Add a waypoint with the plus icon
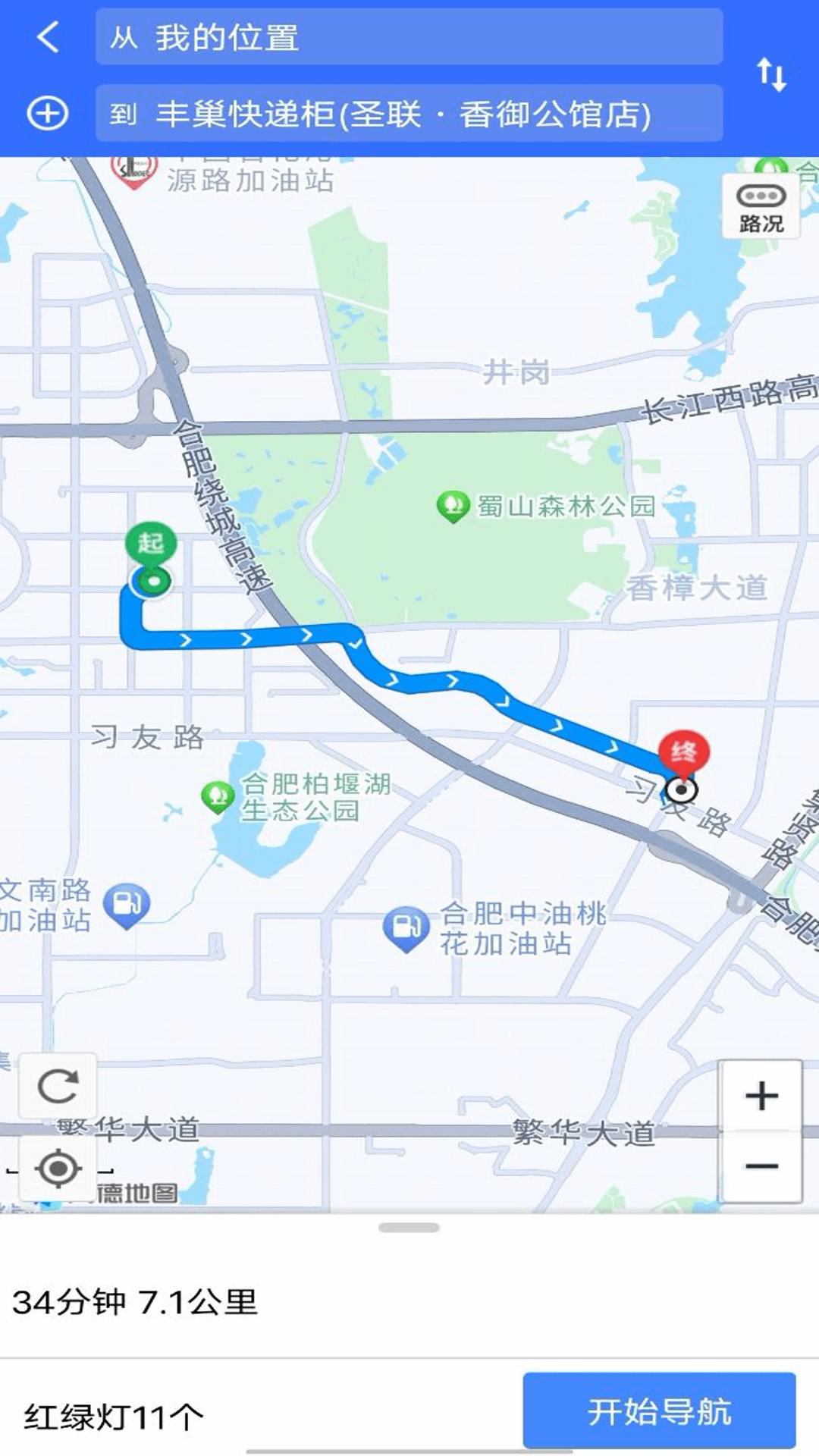Screen dimensions: 819x1456 pyautogui.click(x=48, y=114)
